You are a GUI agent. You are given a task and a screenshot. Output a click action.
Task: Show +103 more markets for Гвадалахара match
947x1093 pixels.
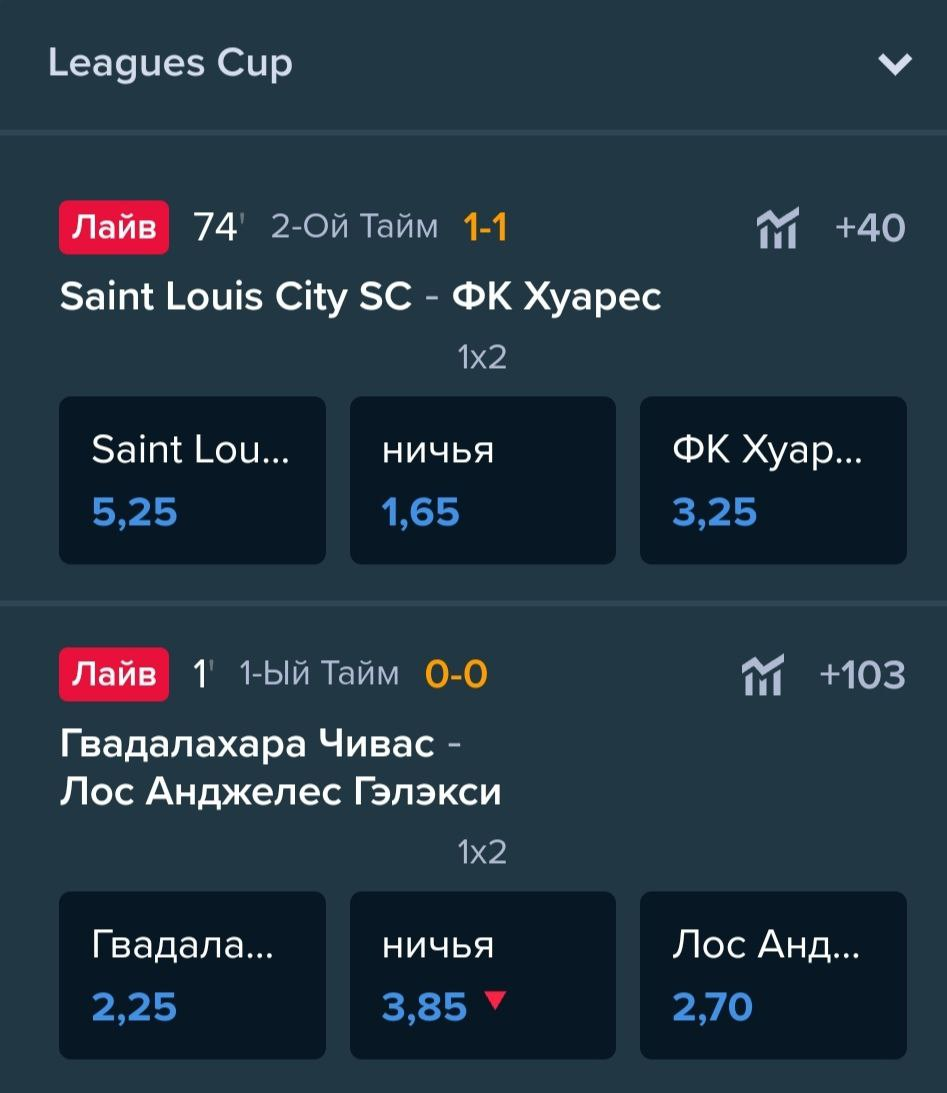click(861, 675)
